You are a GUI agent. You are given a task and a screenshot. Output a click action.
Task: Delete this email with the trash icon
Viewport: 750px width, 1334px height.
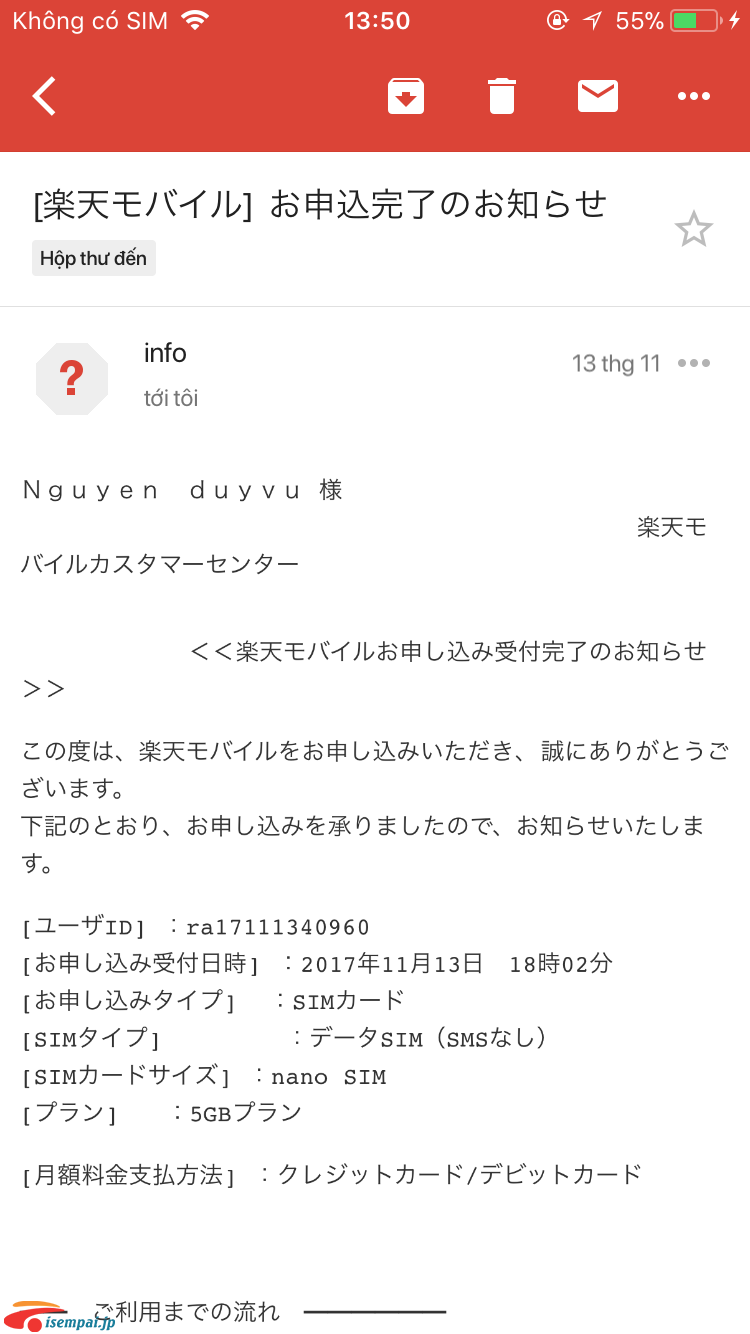502,96
